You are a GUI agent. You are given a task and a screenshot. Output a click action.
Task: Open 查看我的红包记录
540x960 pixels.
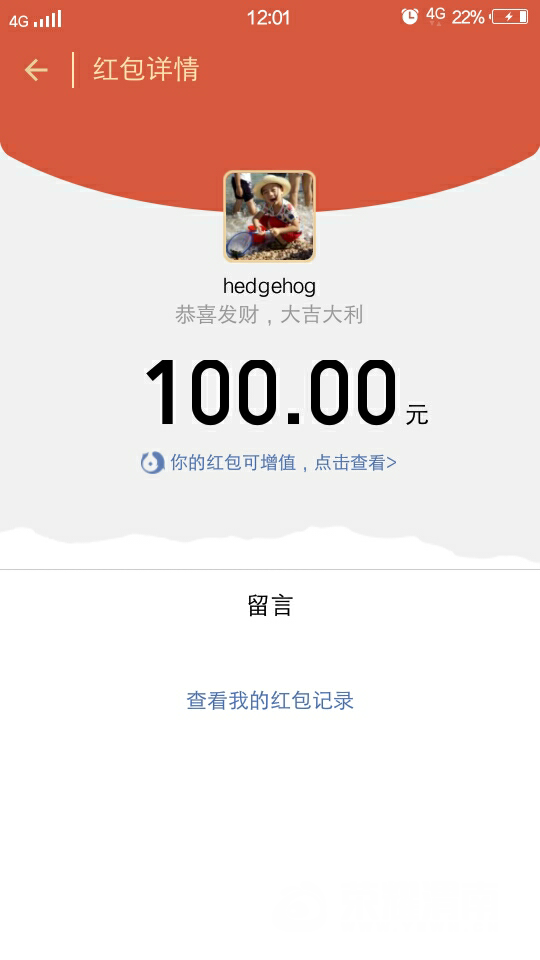270,700
